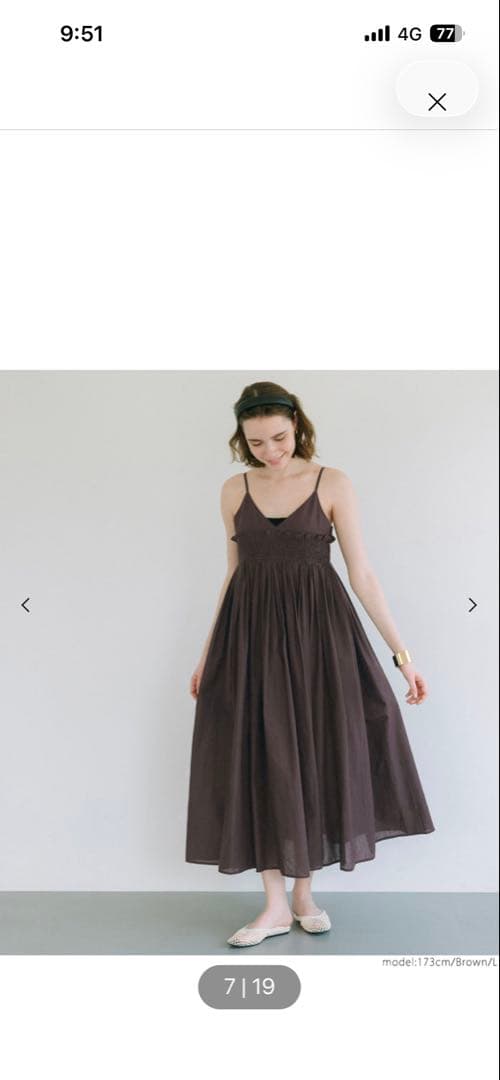
Task: Show the next product image
Action: [472, 605]
